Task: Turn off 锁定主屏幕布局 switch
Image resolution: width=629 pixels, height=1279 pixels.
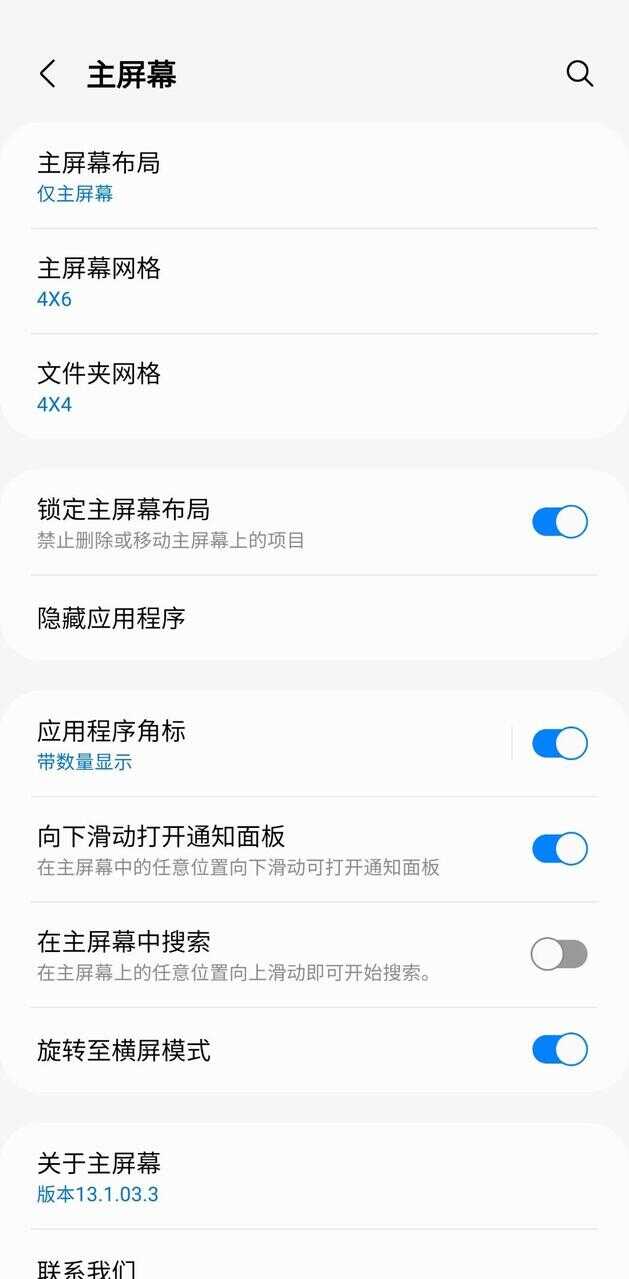Action: (559, 522)
